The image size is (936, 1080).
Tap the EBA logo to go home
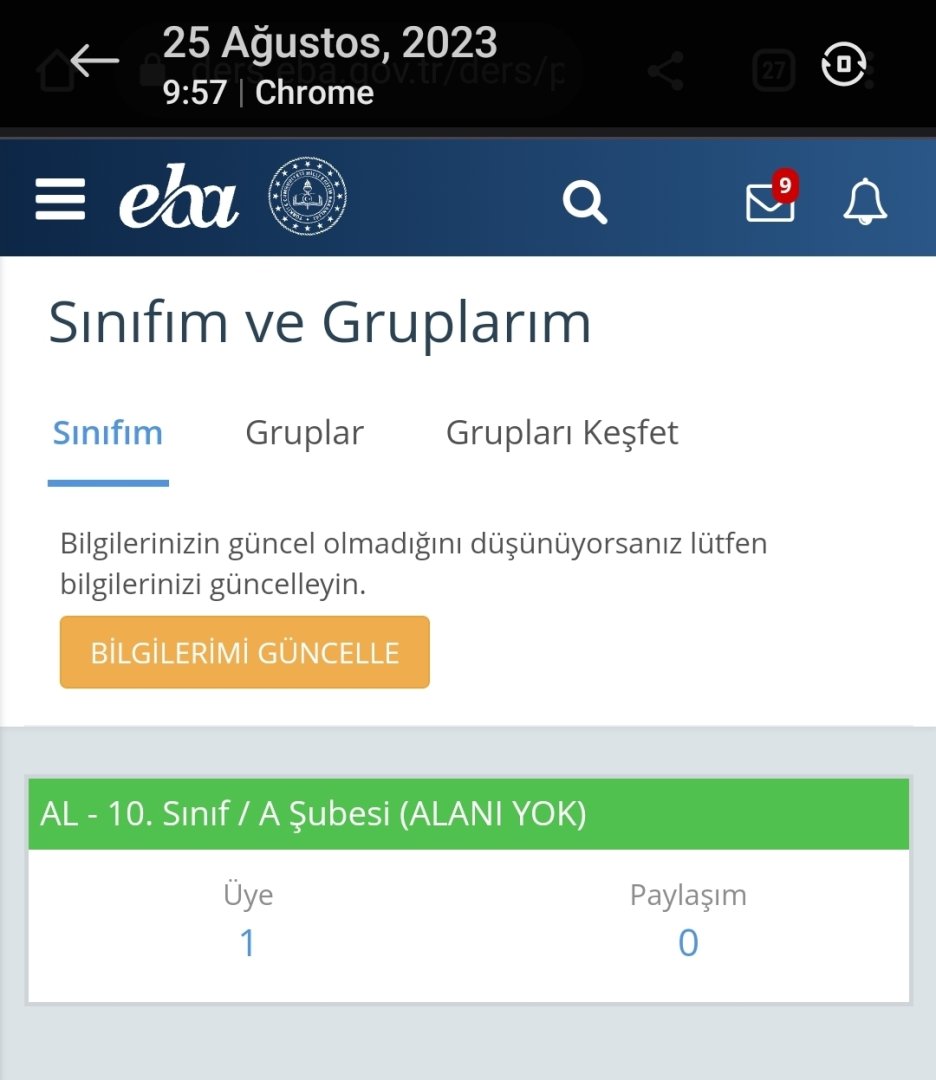point(178,198)
